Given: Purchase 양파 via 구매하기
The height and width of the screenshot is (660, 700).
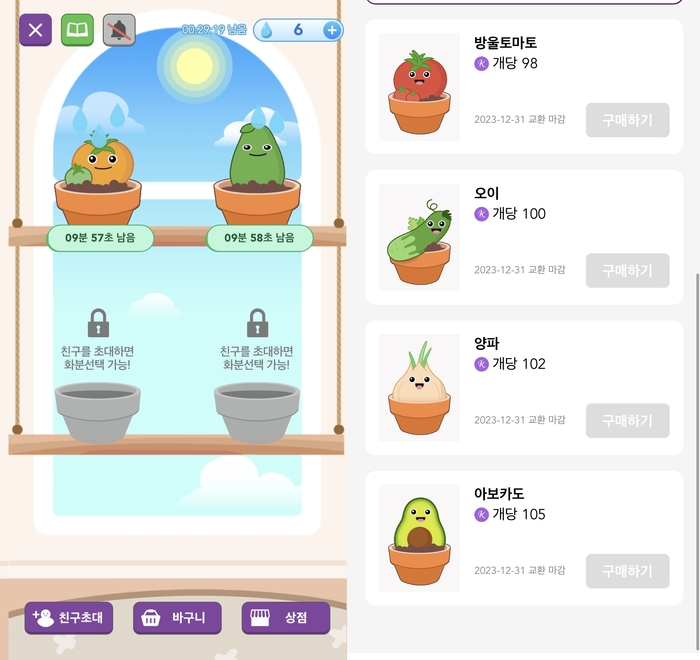Looking at the screenshot, I should 627,420.
